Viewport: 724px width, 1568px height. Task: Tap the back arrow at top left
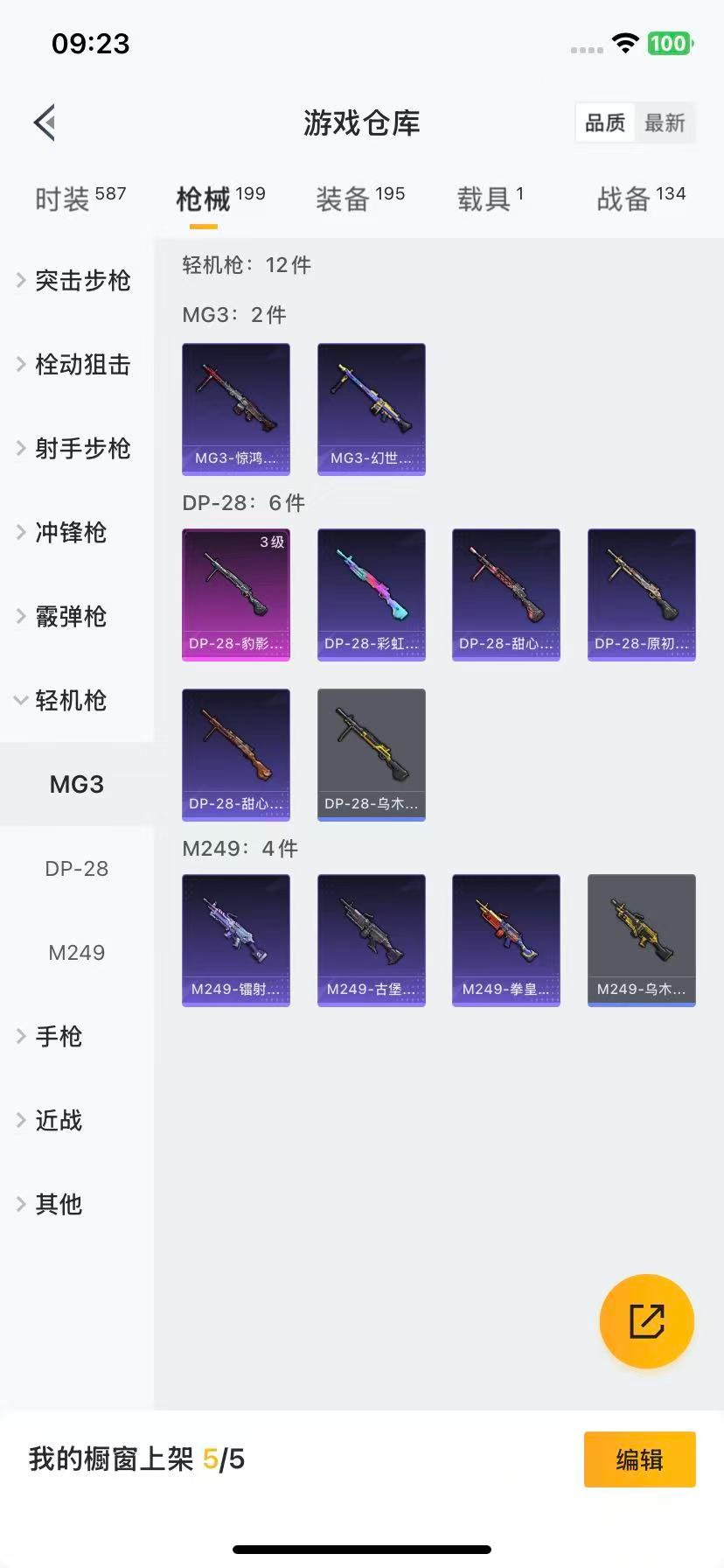44,122
